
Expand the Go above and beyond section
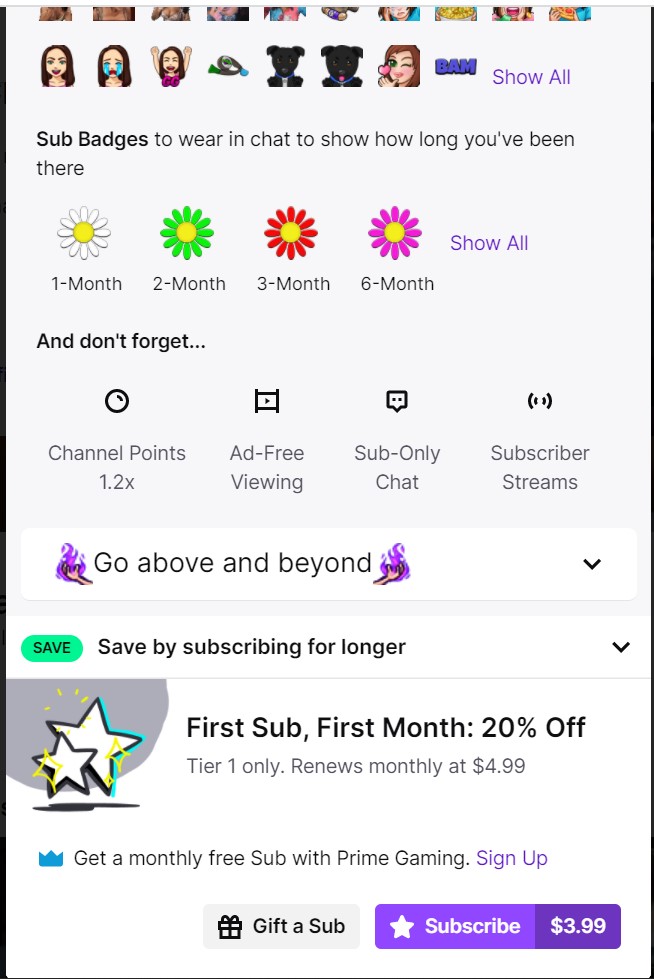click(x=591, y=564)
